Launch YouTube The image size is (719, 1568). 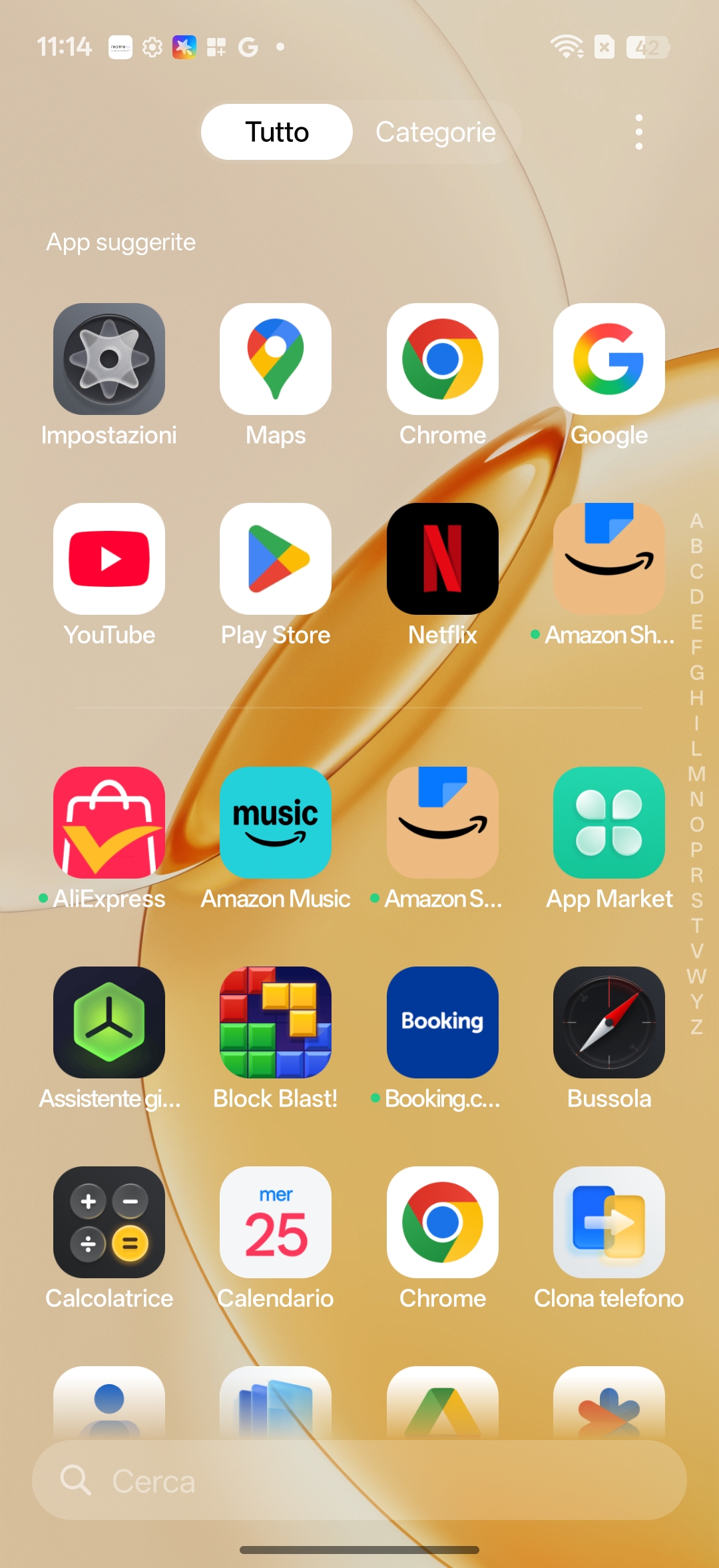tap(109, 560)
